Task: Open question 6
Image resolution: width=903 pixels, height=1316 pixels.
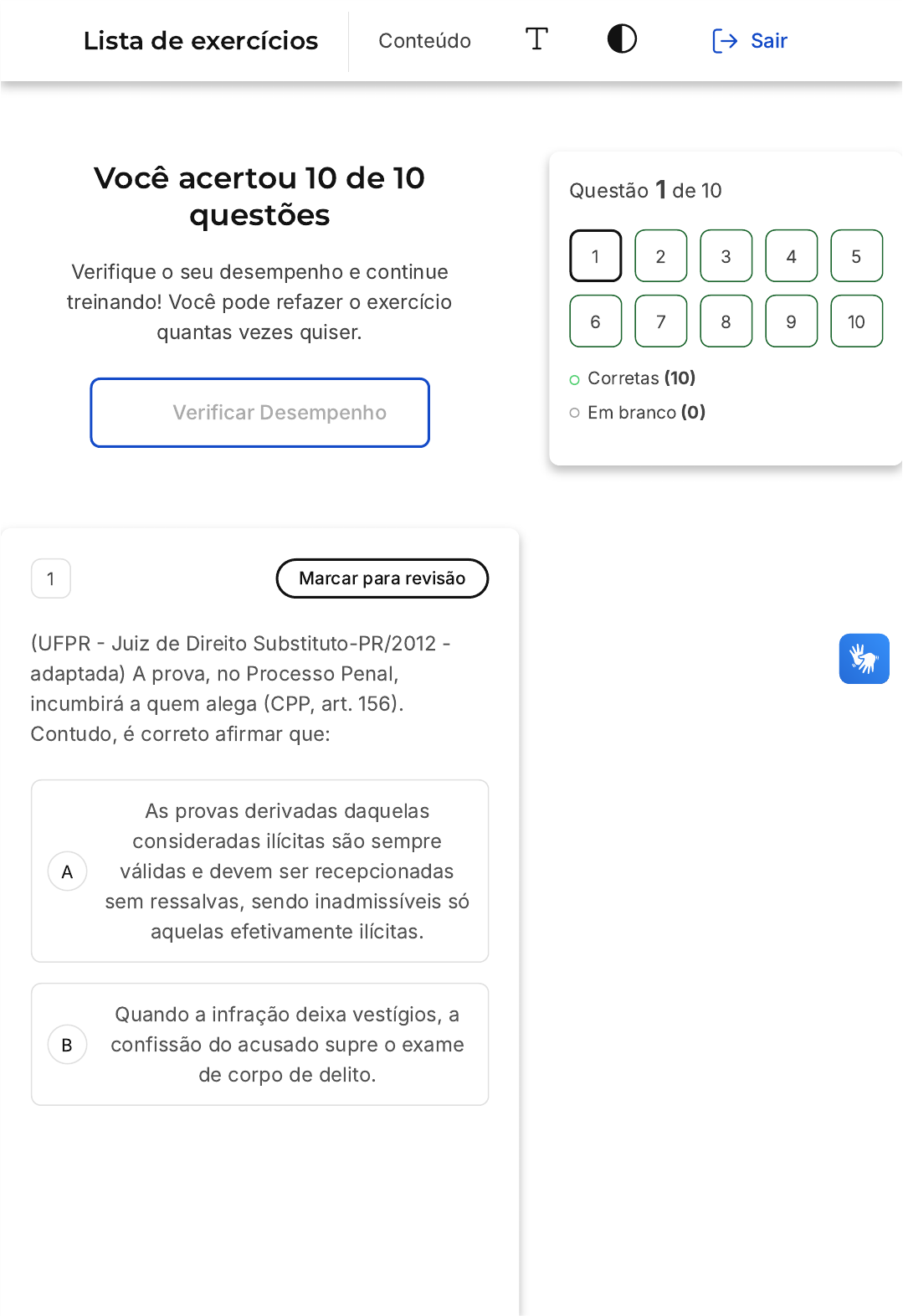Action: (595, 321)
